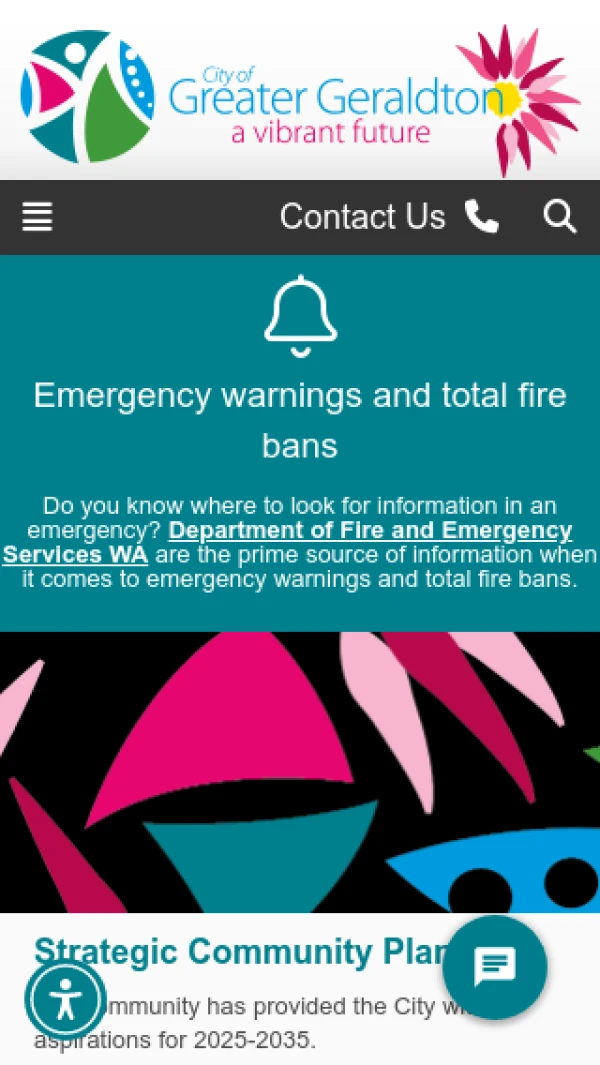Open the accessibility options widget

[66, 998]
